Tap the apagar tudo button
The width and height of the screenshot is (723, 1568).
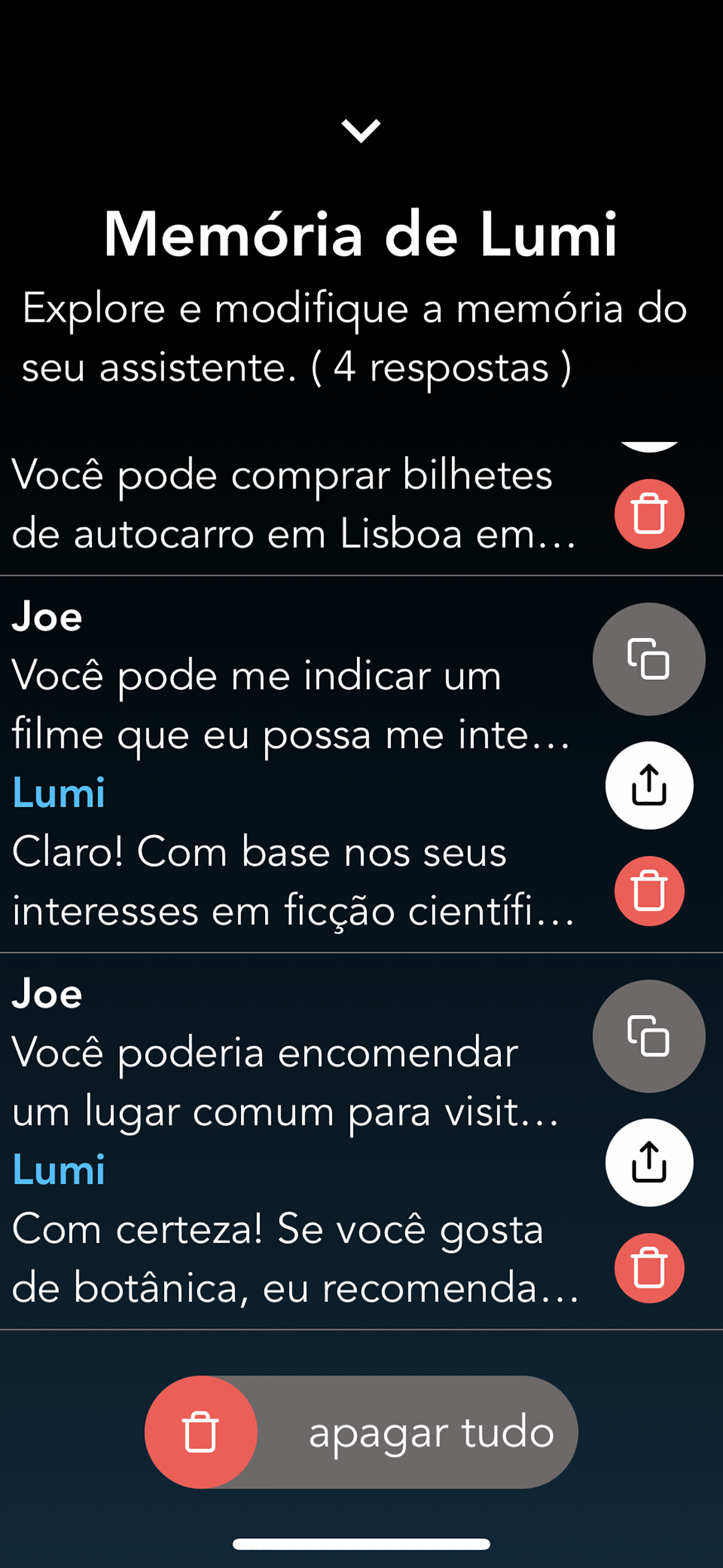pyautogui.click(x=361, y=1432)
